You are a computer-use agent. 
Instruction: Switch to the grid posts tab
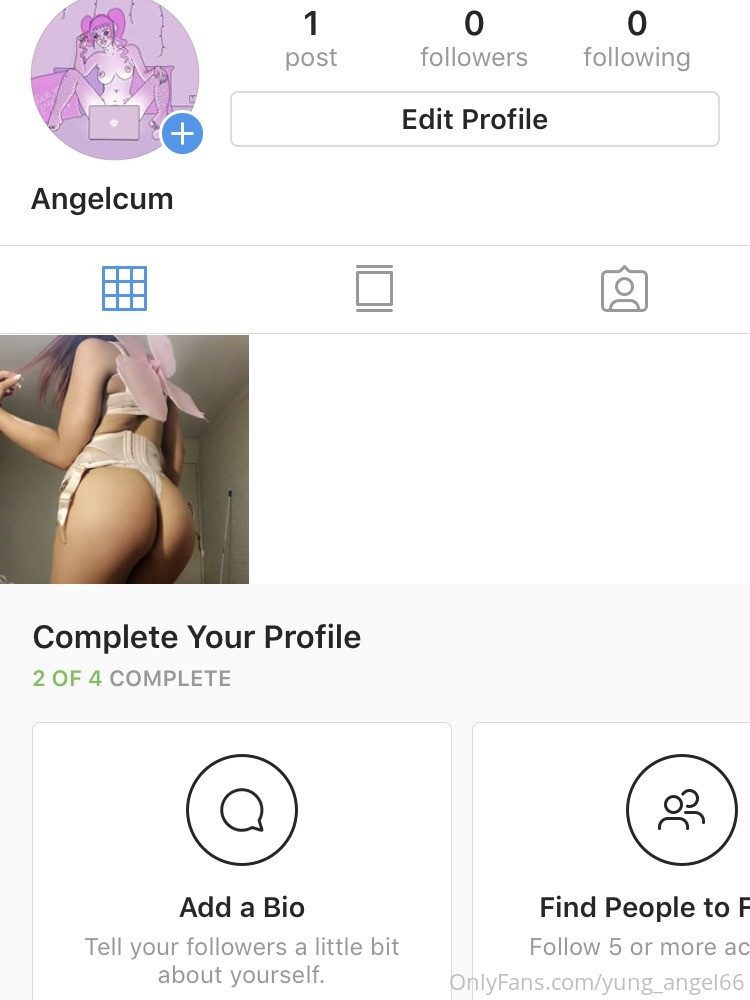pos(124,289)
